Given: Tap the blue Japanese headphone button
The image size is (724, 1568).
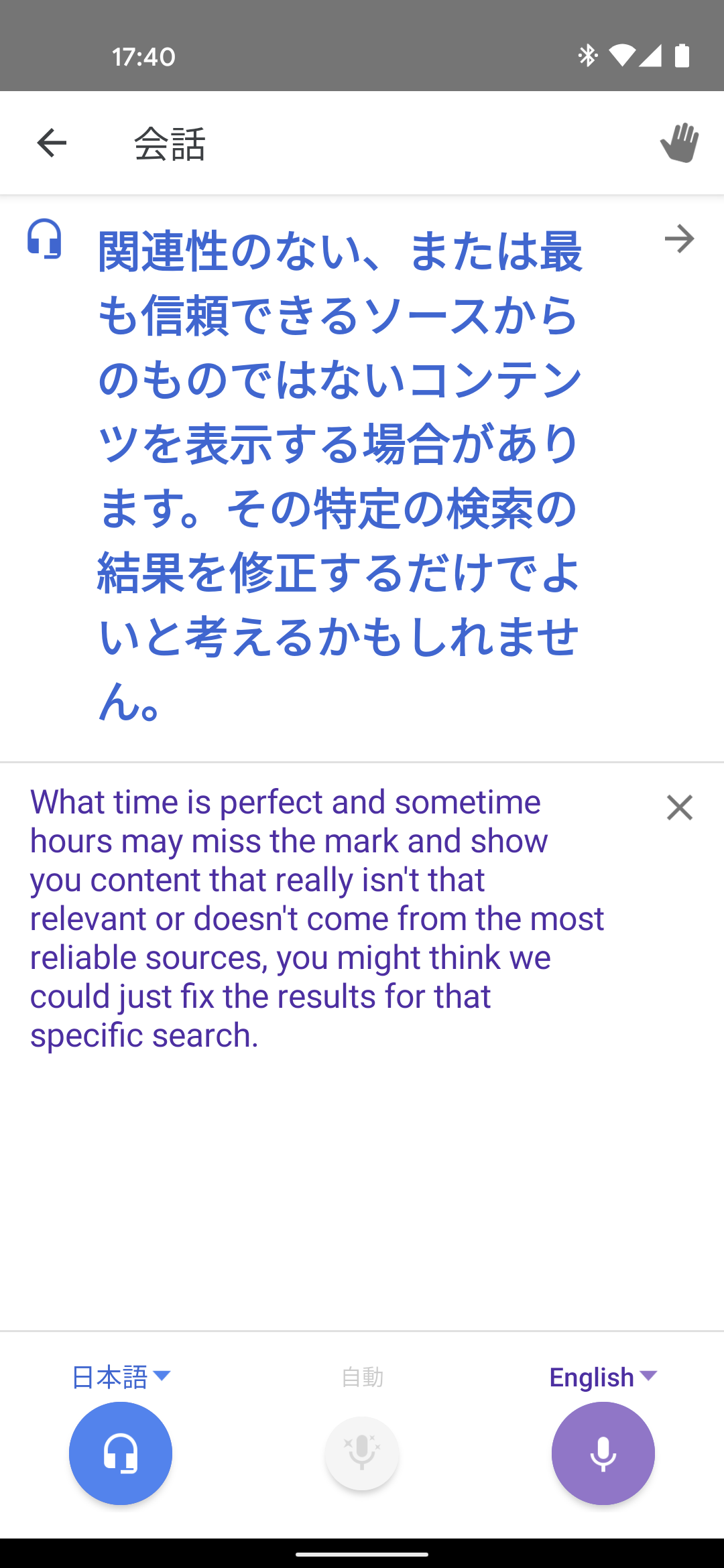Looking at the screenshot, I should point(121,1453).
